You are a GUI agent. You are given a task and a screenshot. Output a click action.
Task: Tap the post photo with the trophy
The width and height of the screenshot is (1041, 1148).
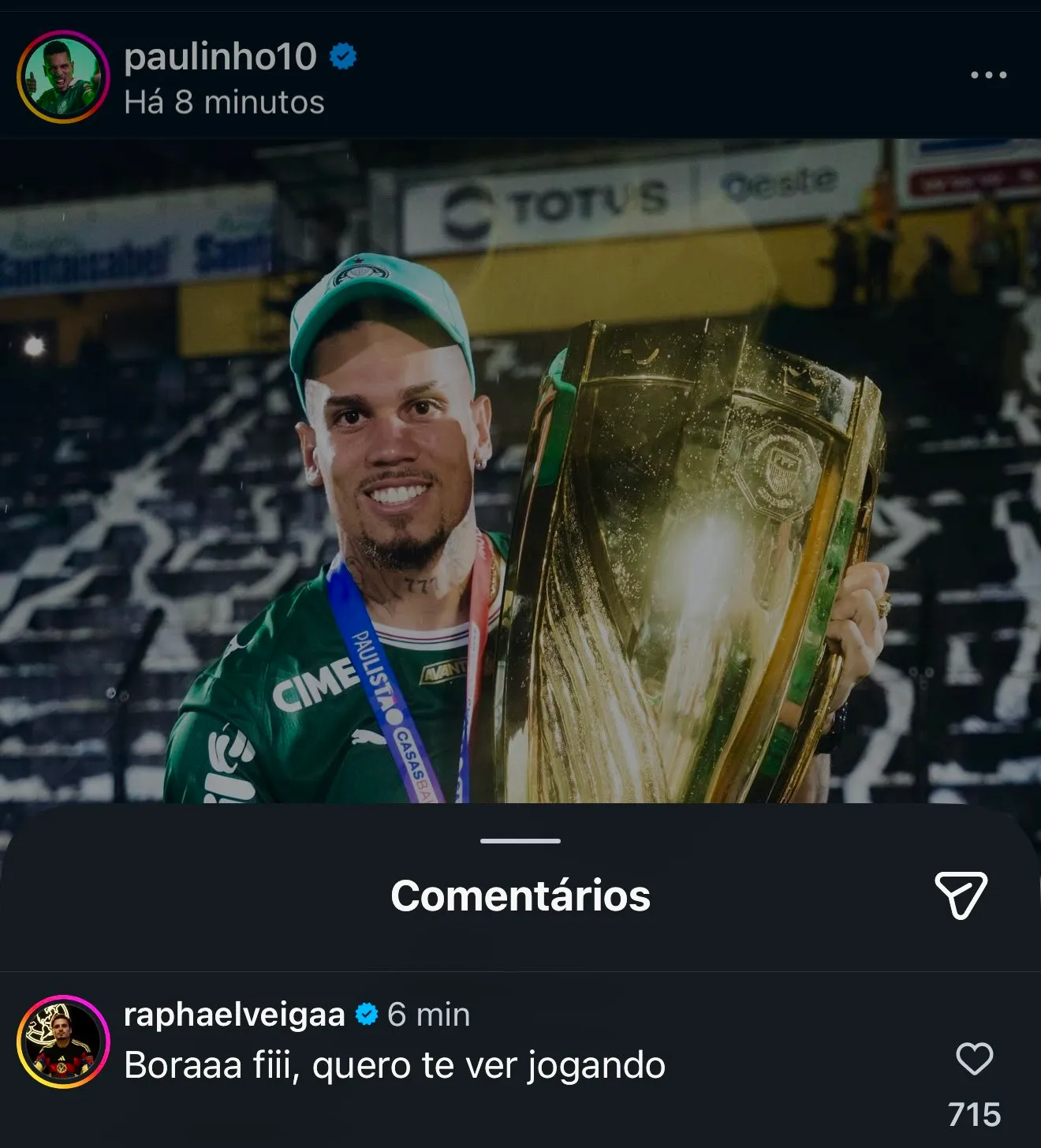[x=520, y=473]
